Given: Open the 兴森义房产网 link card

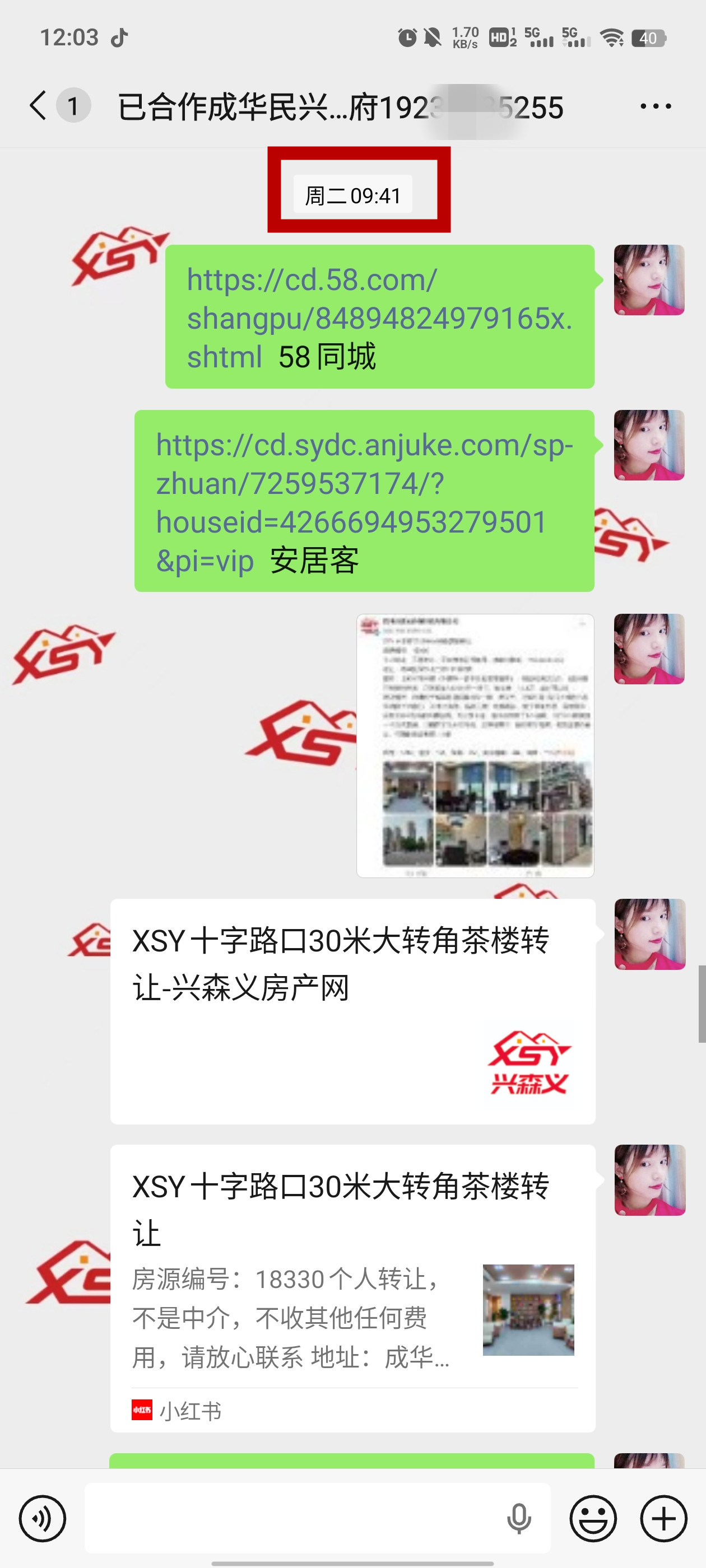Looking at the screenshot, I should tap(352, 1010).
